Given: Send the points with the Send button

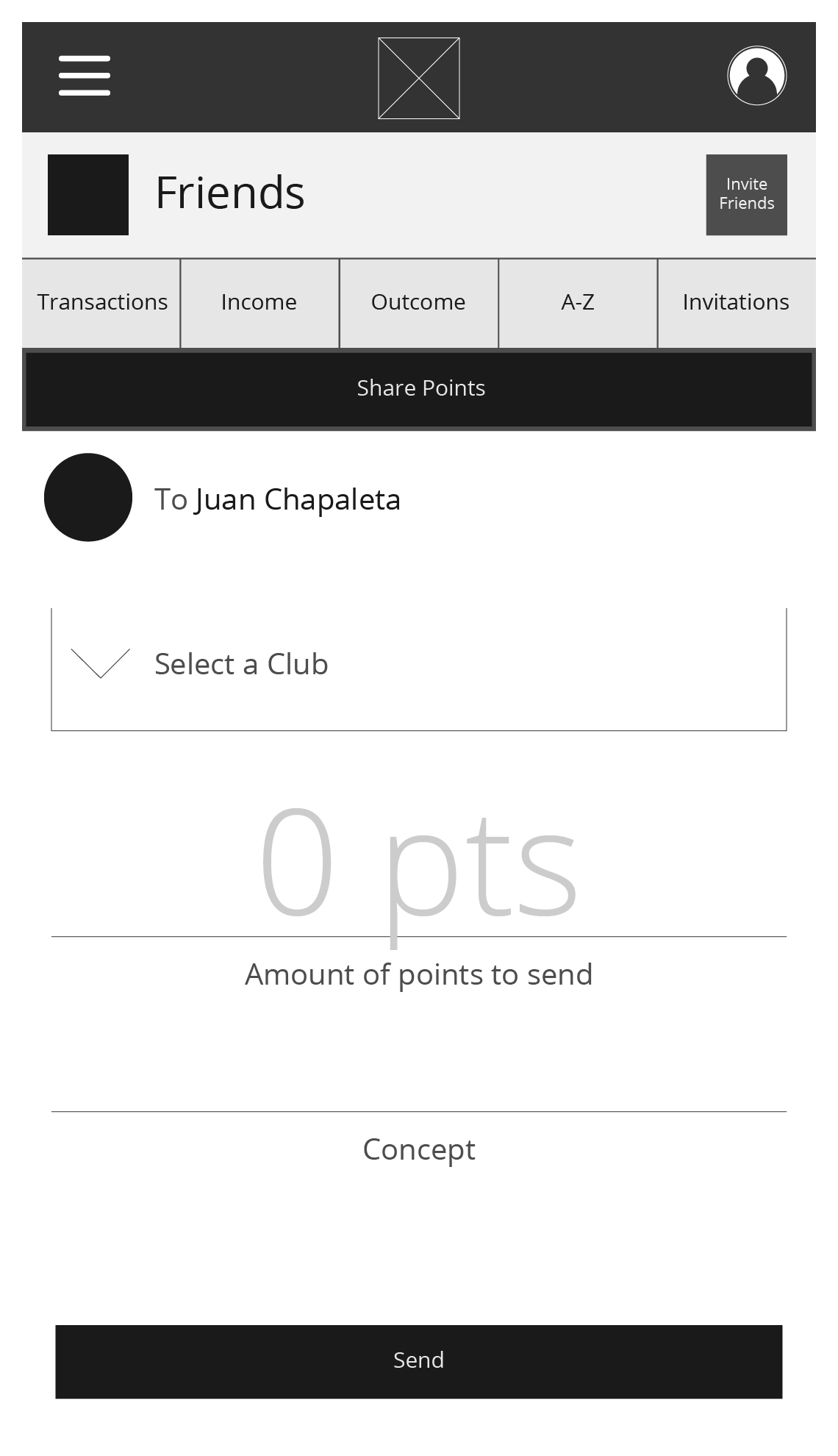Looking at the screenshot, I should [x=419, y=1362].
